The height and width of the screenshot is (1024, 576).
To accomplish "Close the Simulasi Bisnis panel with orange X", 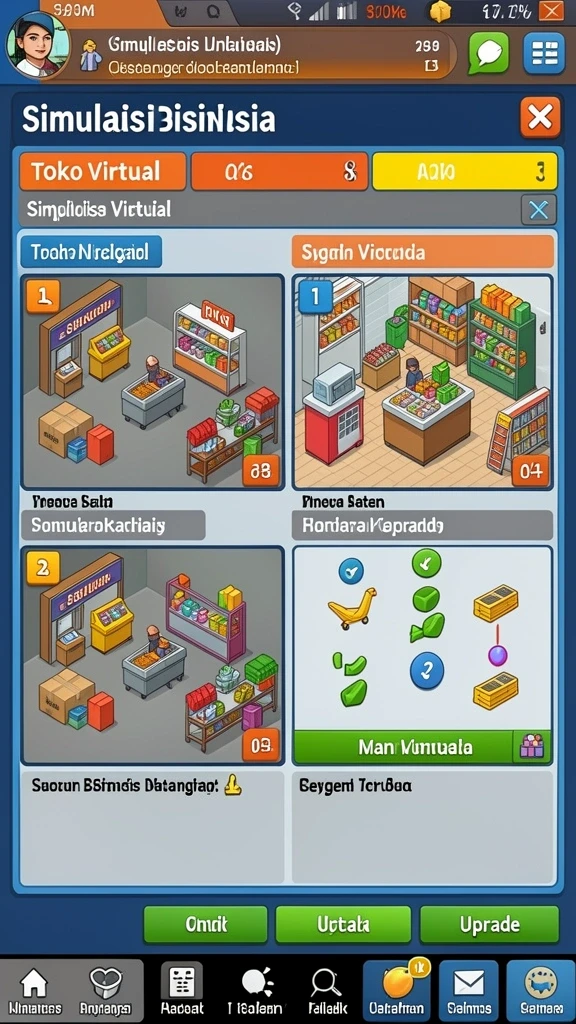I will [540, 118].
